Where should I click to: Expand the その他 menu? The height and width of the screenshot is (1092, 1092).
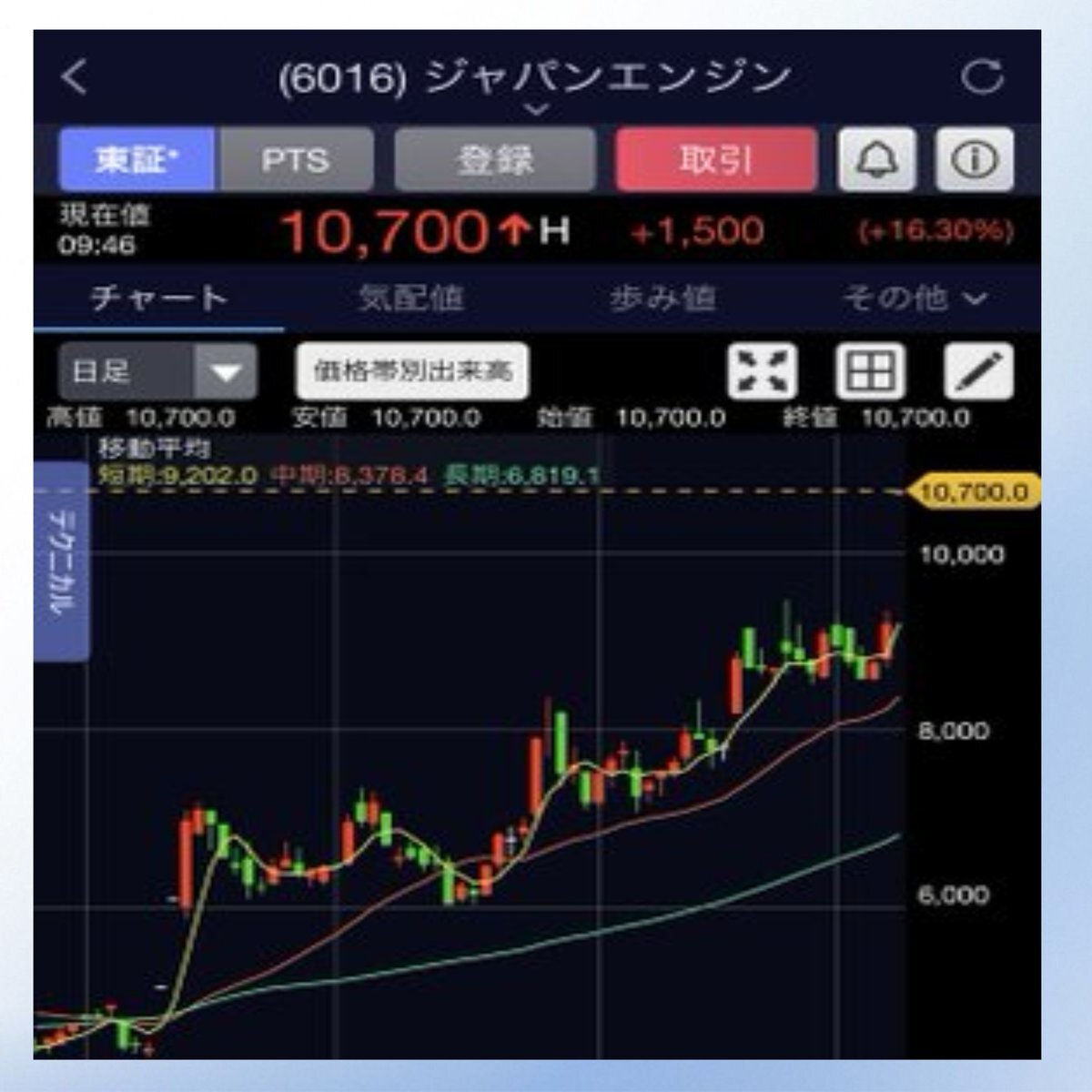915,298
